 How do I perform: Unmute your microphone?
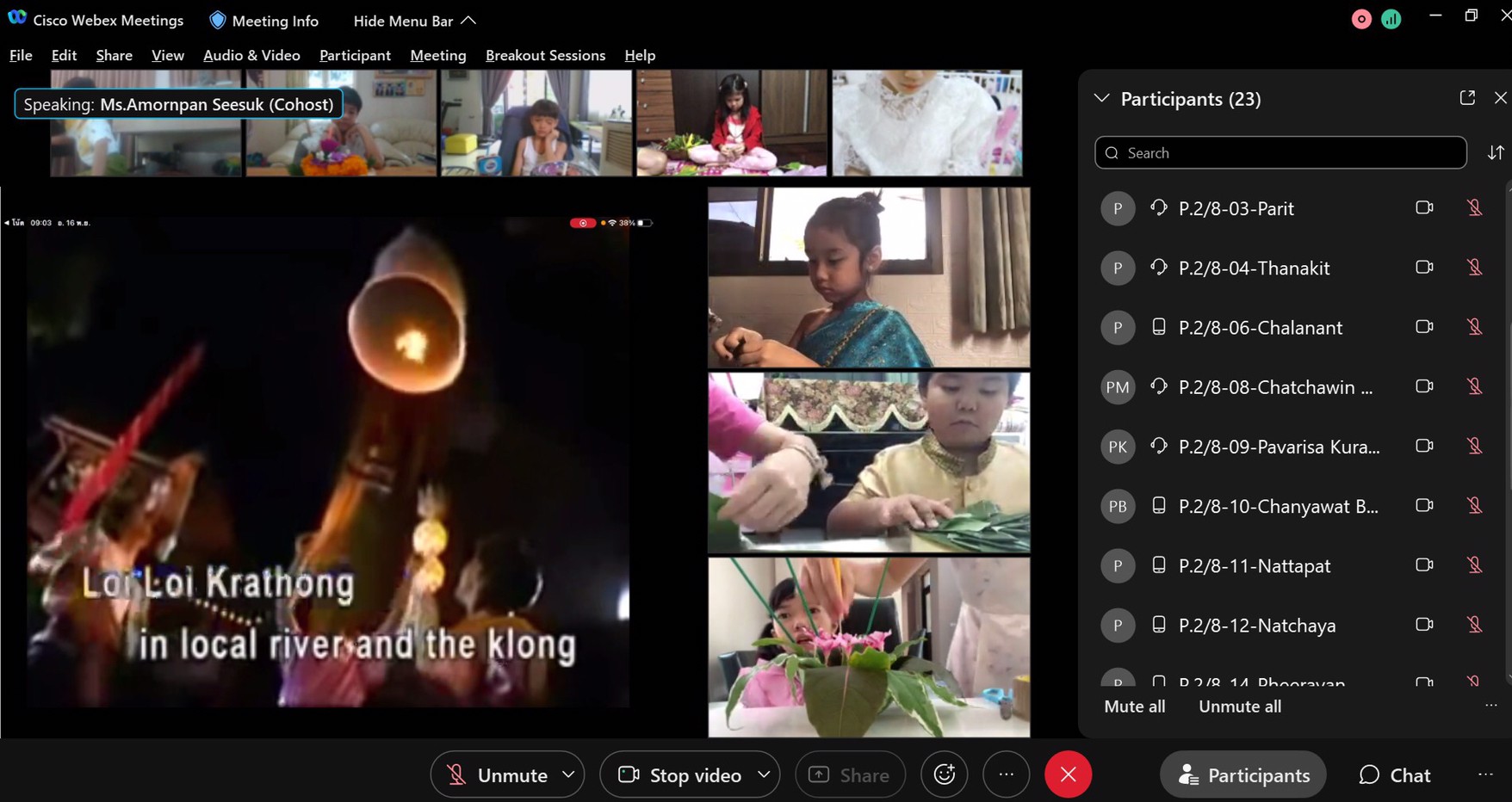[x=497, y=775]
